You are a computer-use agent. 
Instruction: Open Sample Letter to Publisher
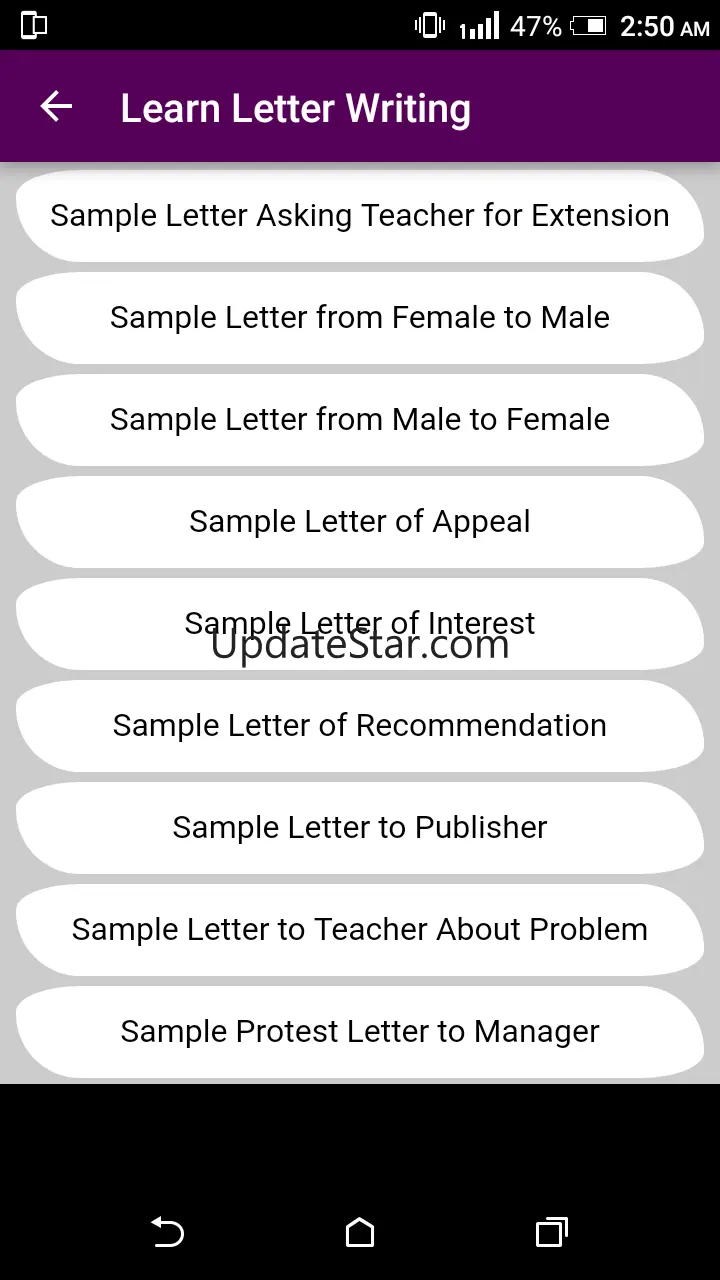(x=360, y=828)
